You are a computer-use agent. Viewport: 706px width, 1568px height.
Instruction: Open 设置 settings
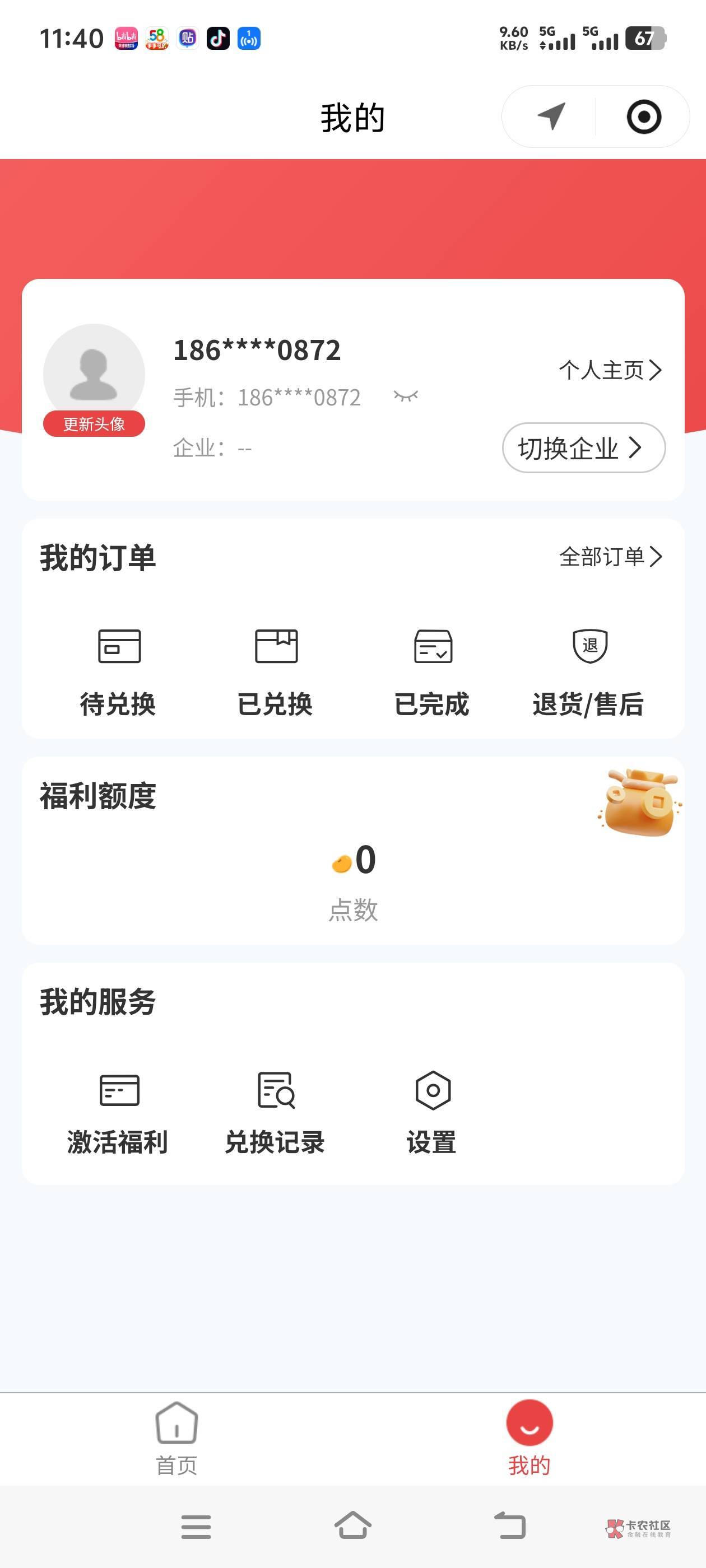(432, 1113)
